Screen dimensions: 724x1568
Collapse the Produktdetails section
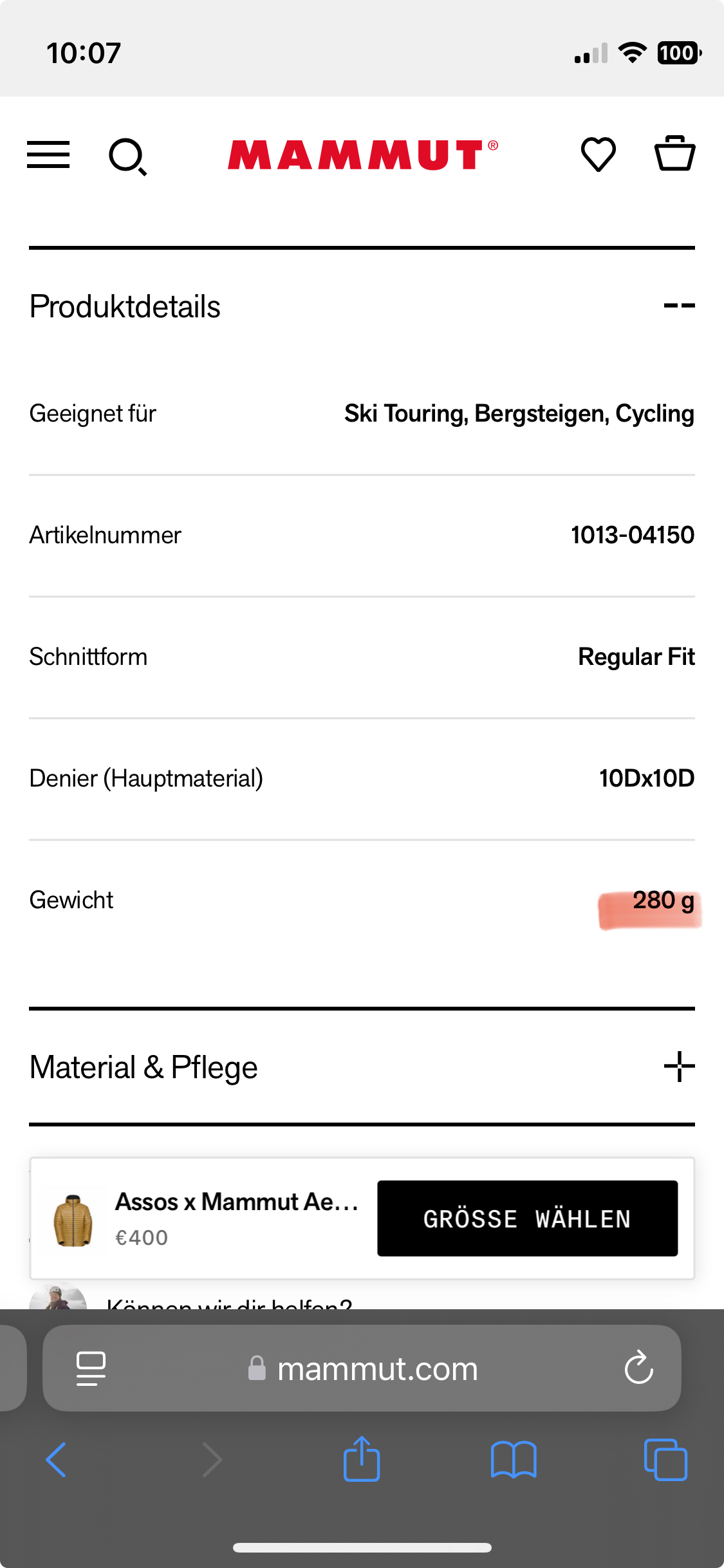679,306
